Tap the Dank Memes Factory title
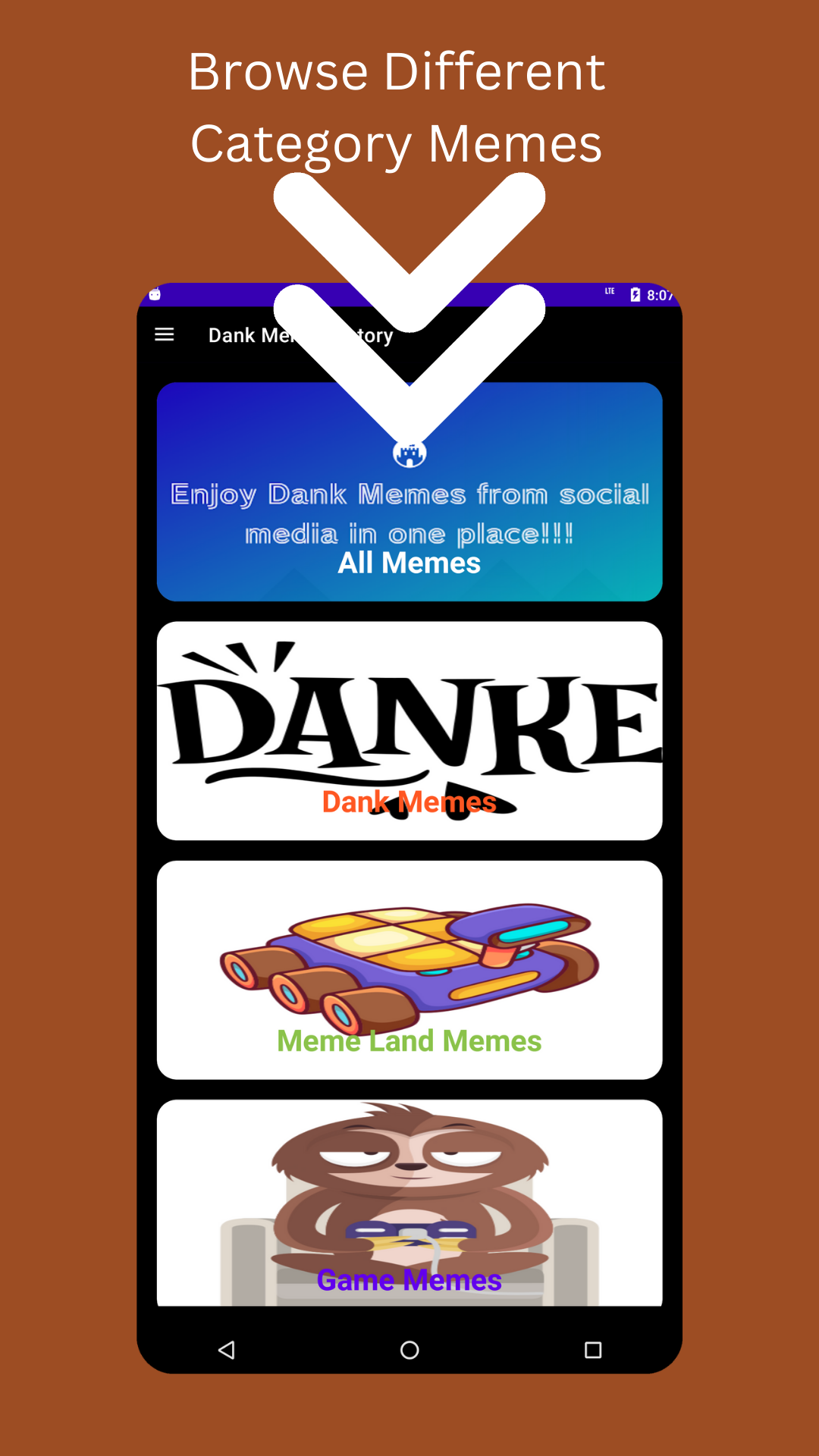 click(300, 334)
